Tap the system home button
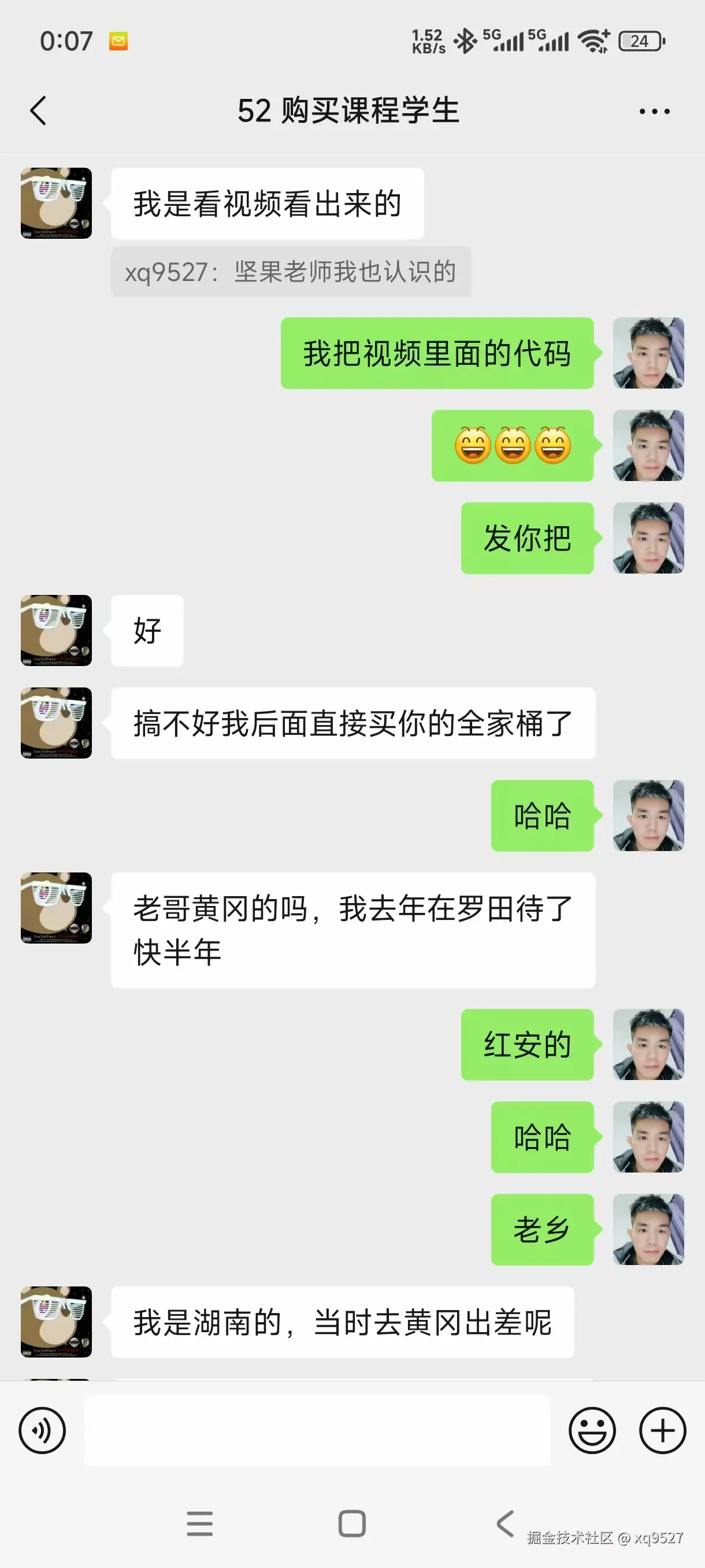Image resolution: width=705 pixels, height=1568 pixels. (351, 1523)
